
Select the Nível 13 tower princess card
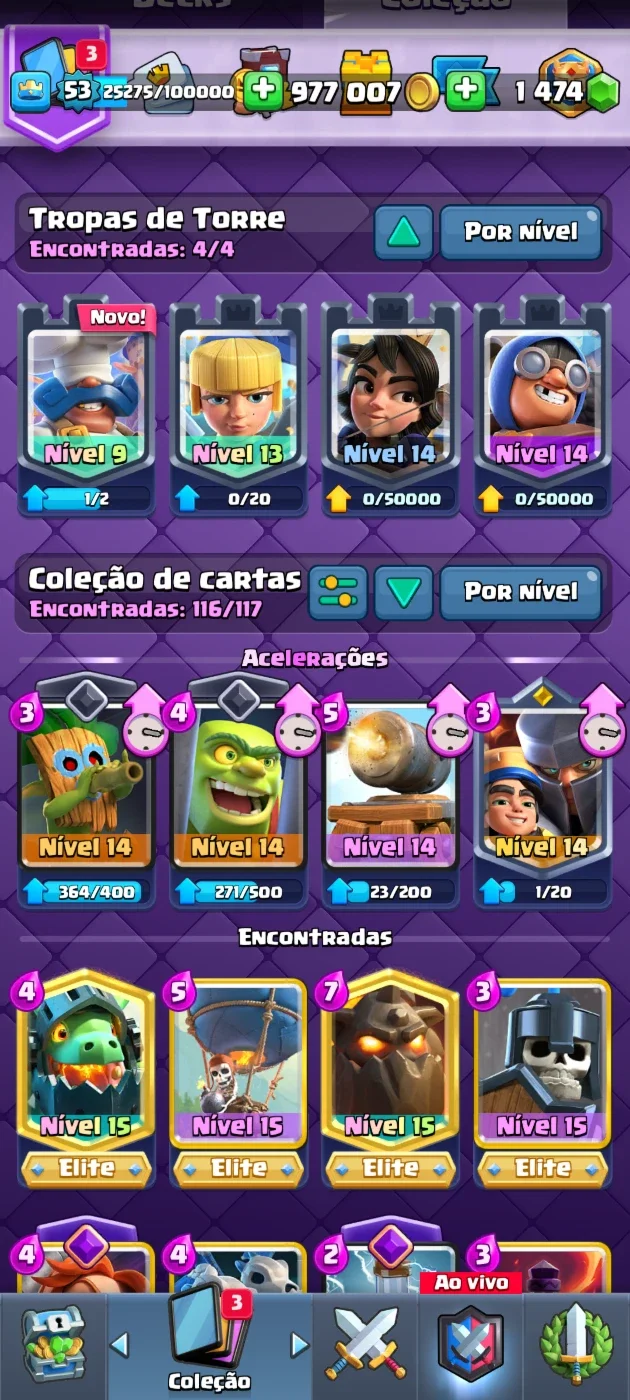click(238, 407)
